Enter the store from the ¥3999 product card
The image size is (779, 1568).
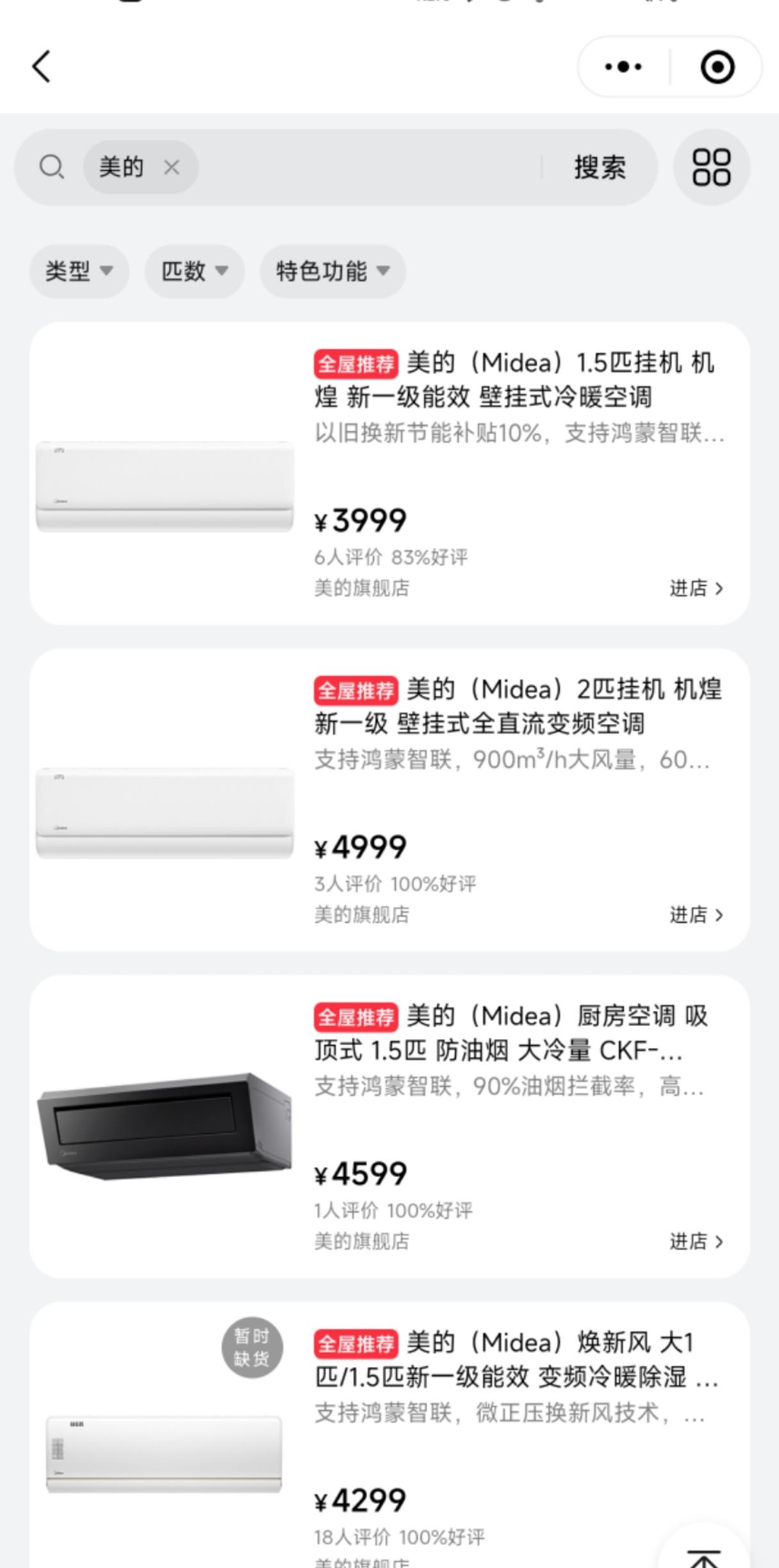point(696,588)
